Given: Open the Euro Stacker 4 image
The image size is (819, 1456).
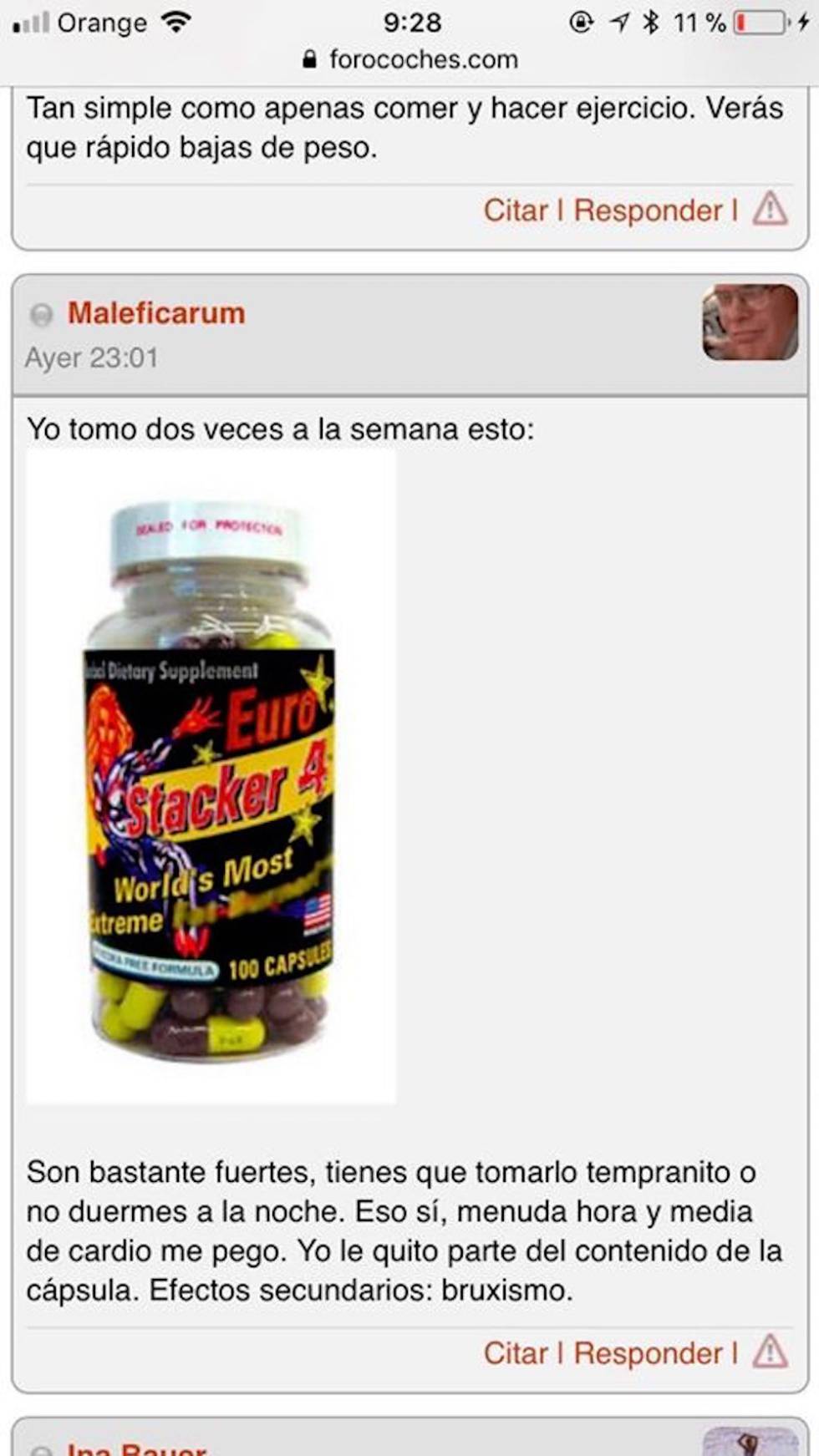Looking at the screenshot, I should tap(211, 777).
